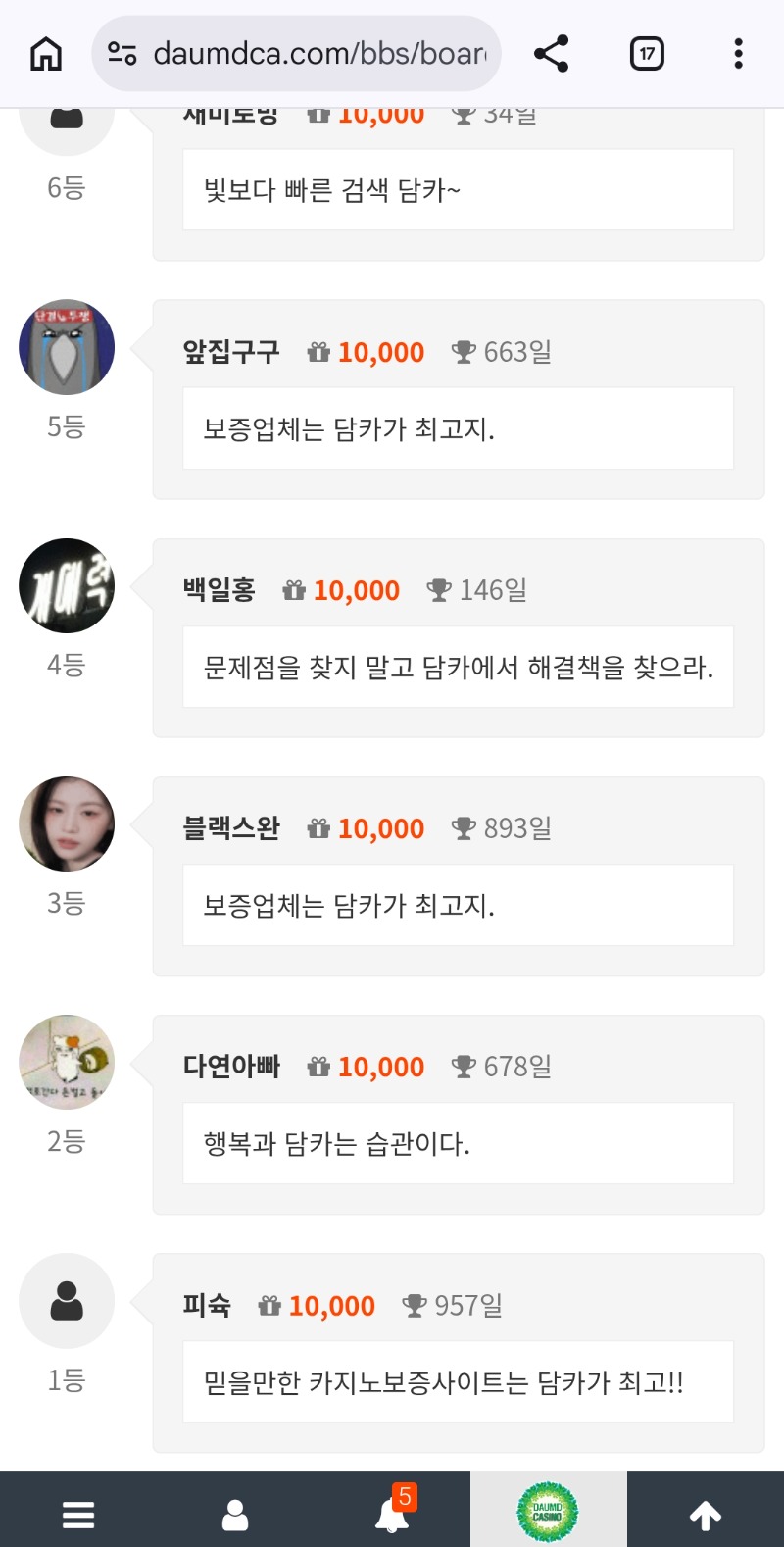The image size is (784, 1547).
Task: Share this page
Action: [x=551, y=54]
